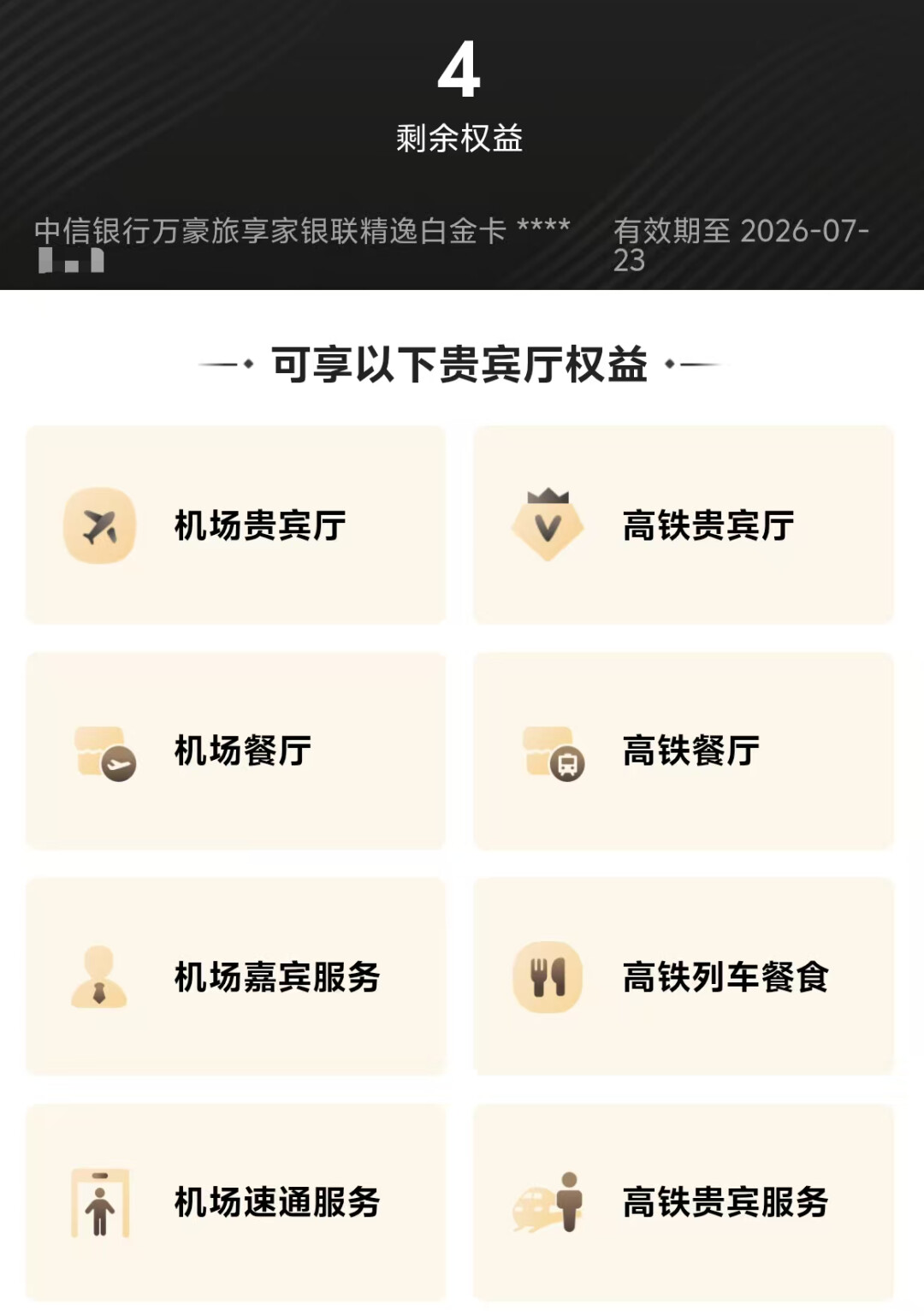Open the 机场餐厅 option
Viewport: 924px width, 1316px height.
coord(235,750)
